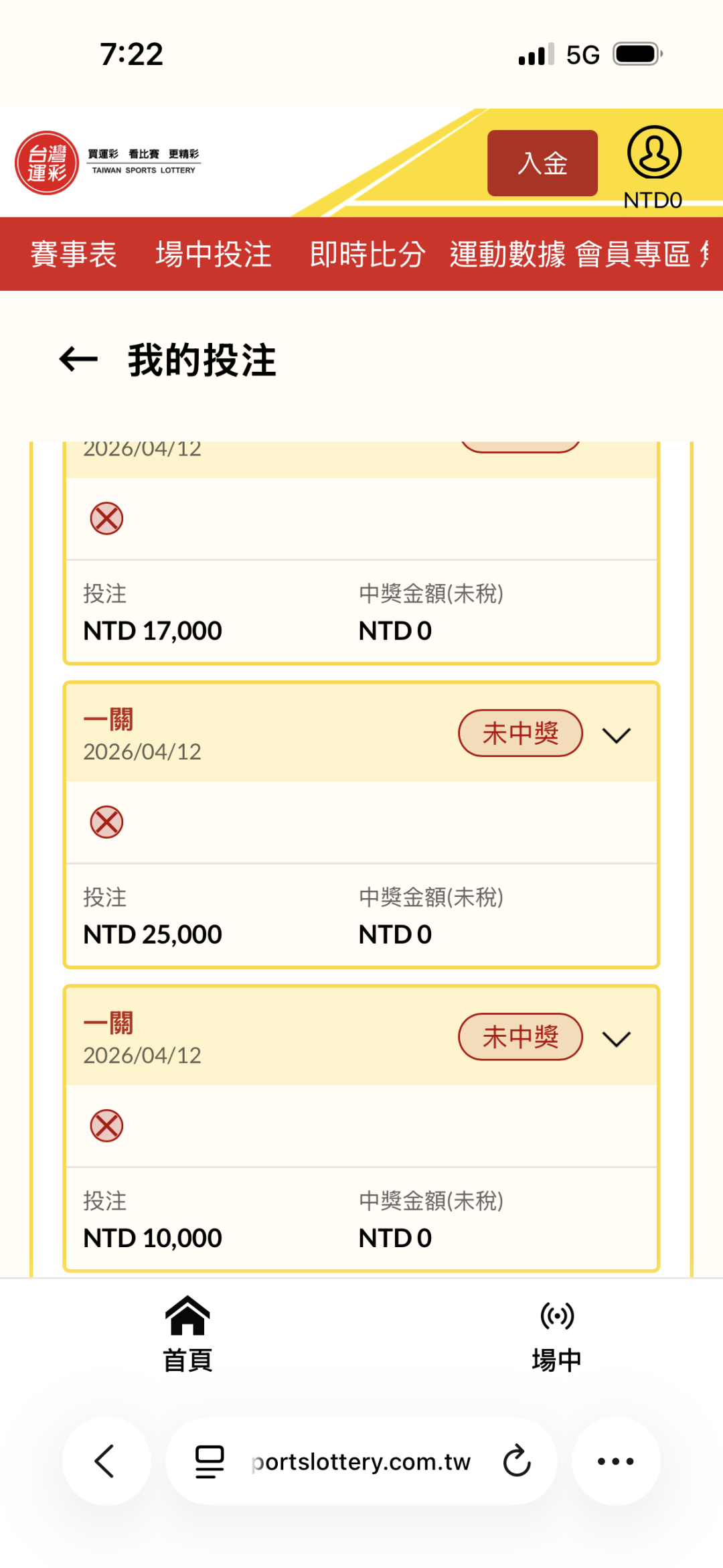
Task: Go back from 我的投注 page
Action: tap(78, 360)
